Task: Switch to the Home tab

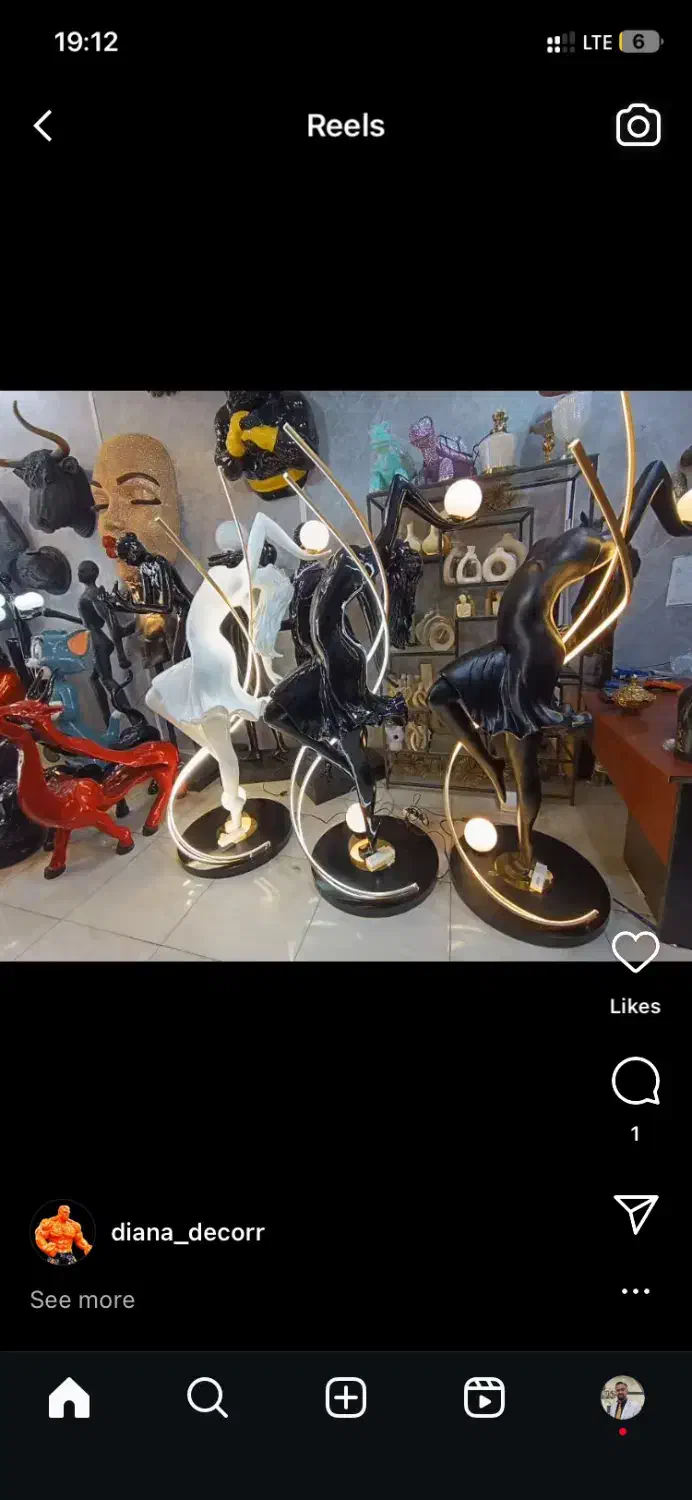Action: click(x=69, y=1397)
